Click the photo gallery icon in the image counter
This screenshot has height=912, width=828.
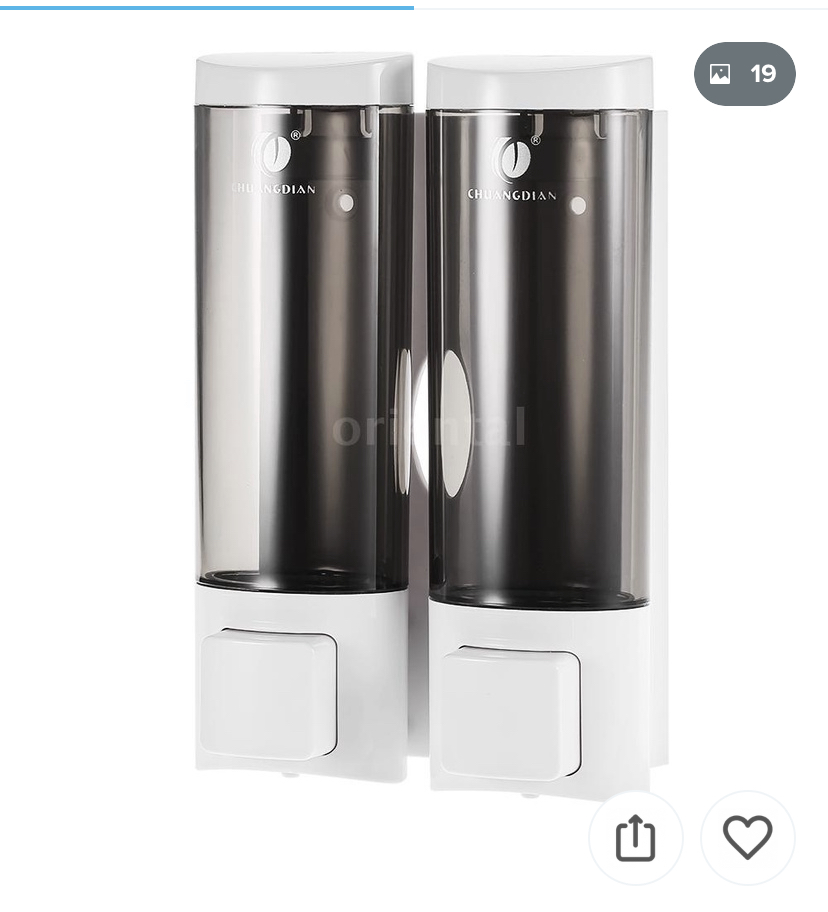[x=722, y=73]
